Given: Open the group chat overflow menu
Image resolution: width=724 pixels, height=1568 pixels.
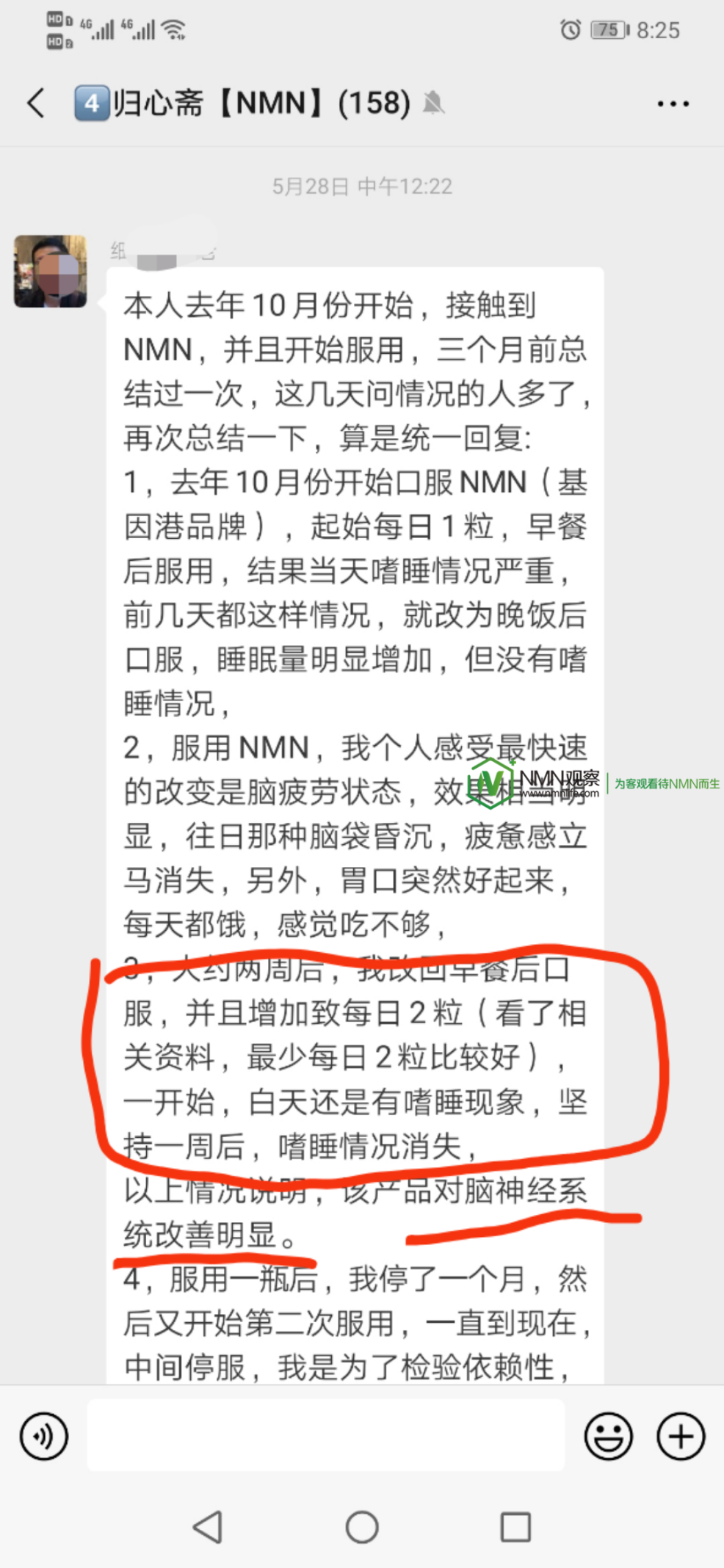Looking at the screenshot, I should click(x=673, y=104).
